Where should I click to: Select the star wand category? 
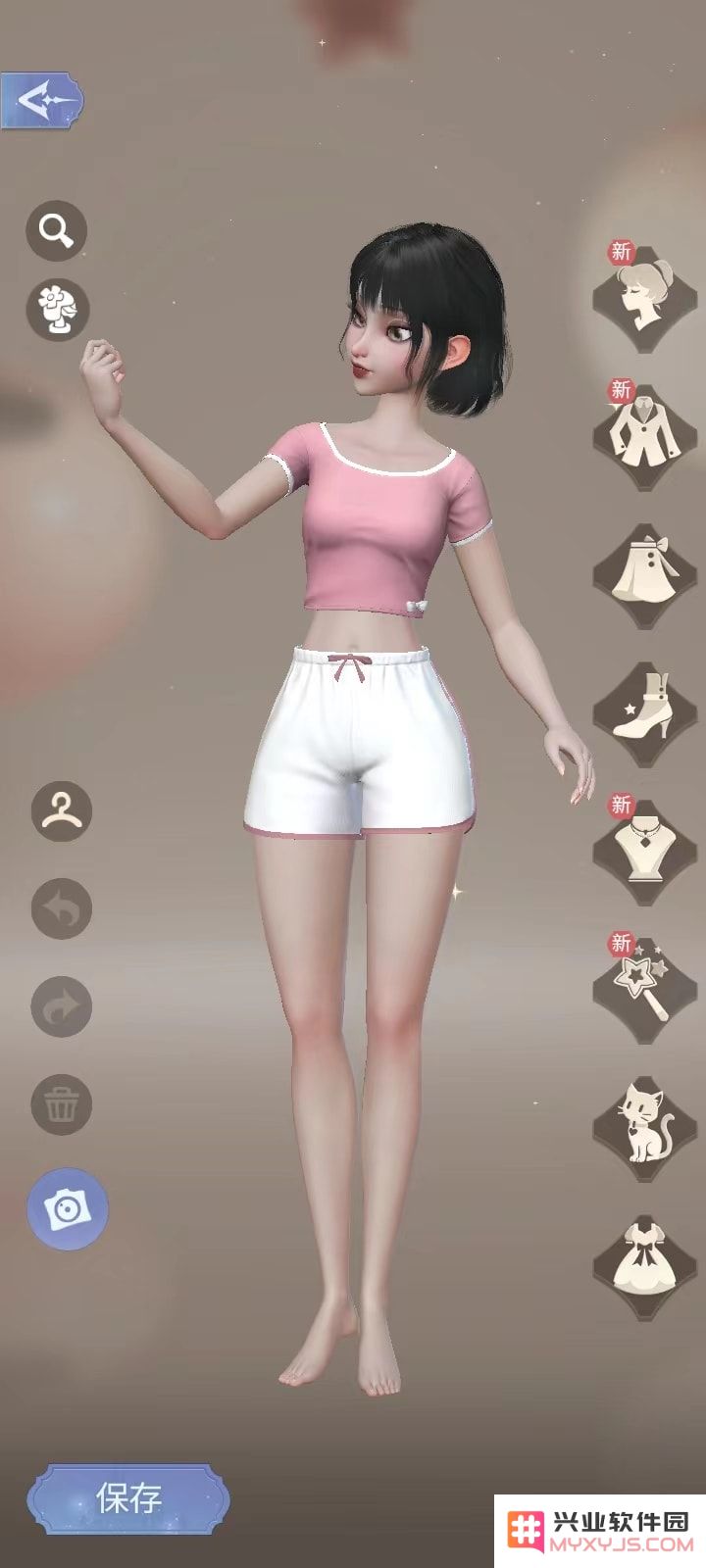[644, 989]
